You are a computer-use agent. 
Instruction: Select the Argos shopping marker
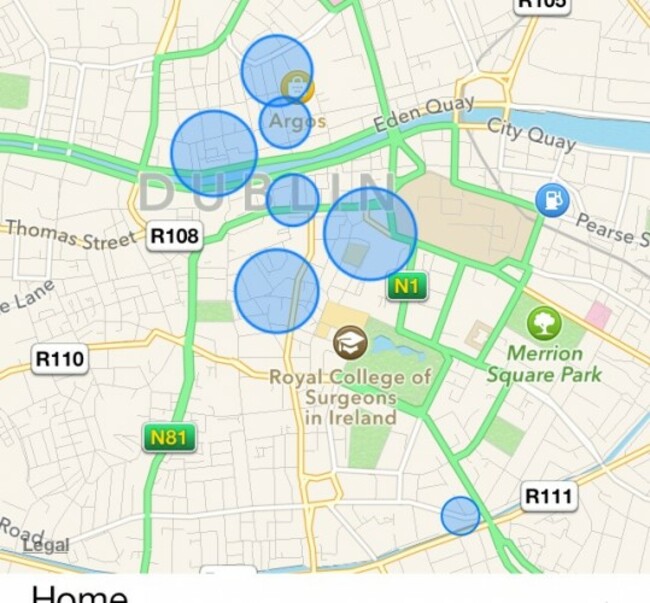297,87
